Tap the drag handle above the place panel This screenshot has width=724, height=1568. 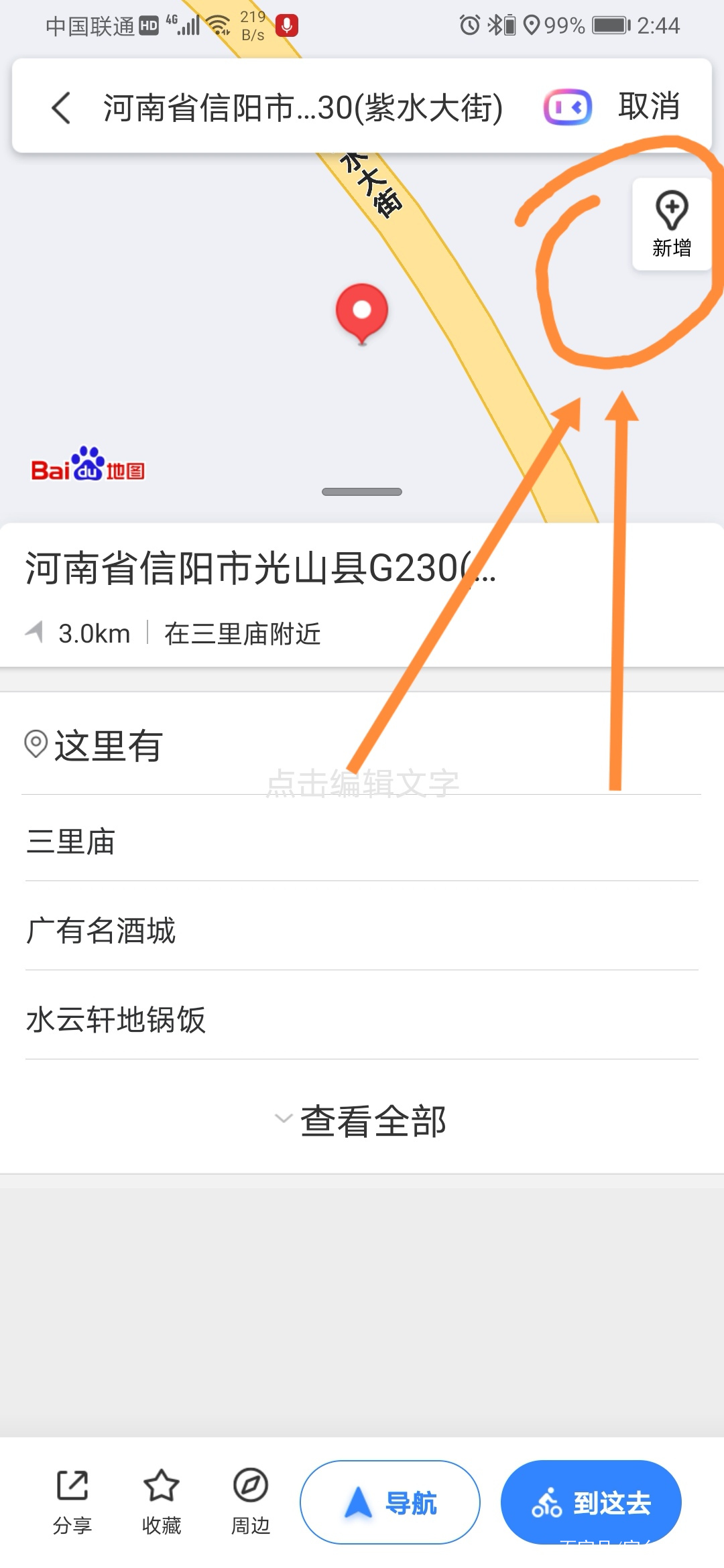362,493
